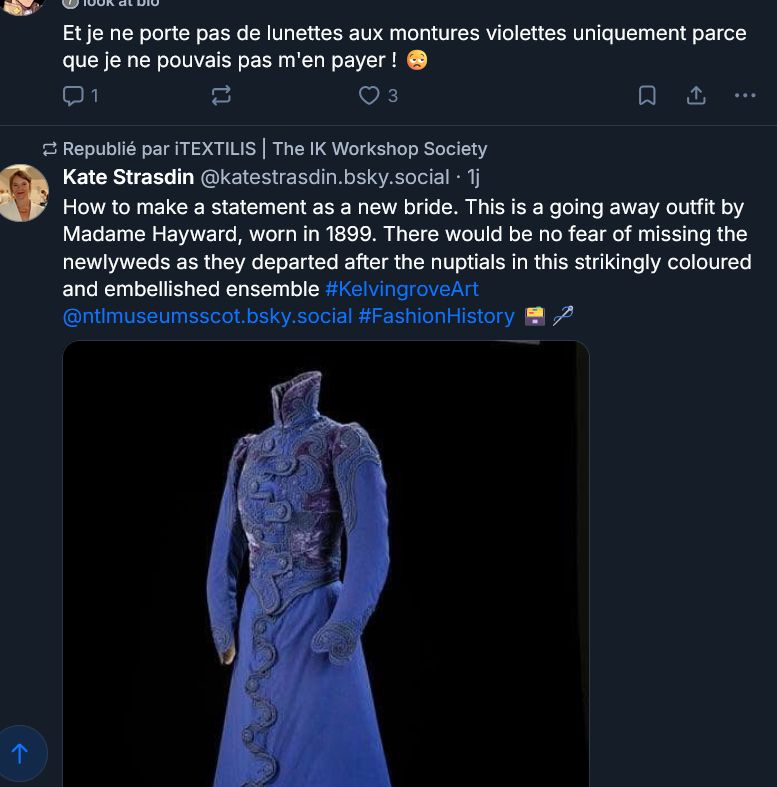The width and height of the screenshot is (777, 787).
Task: Bookmark the glasses post
Action: [x=647, y=95]
